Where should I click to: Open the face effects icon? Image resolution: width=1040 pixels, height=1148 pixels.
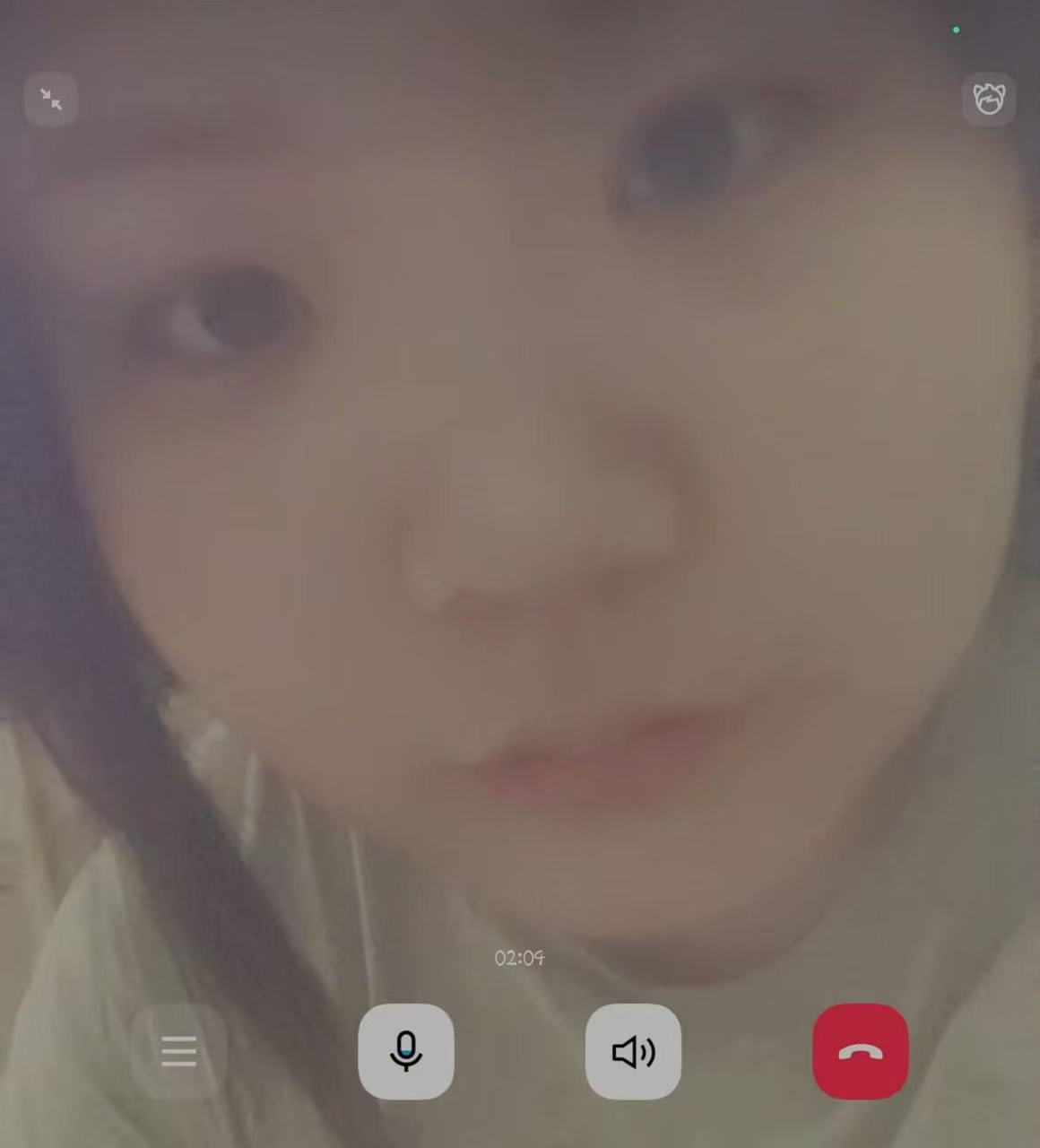[989, 99]
